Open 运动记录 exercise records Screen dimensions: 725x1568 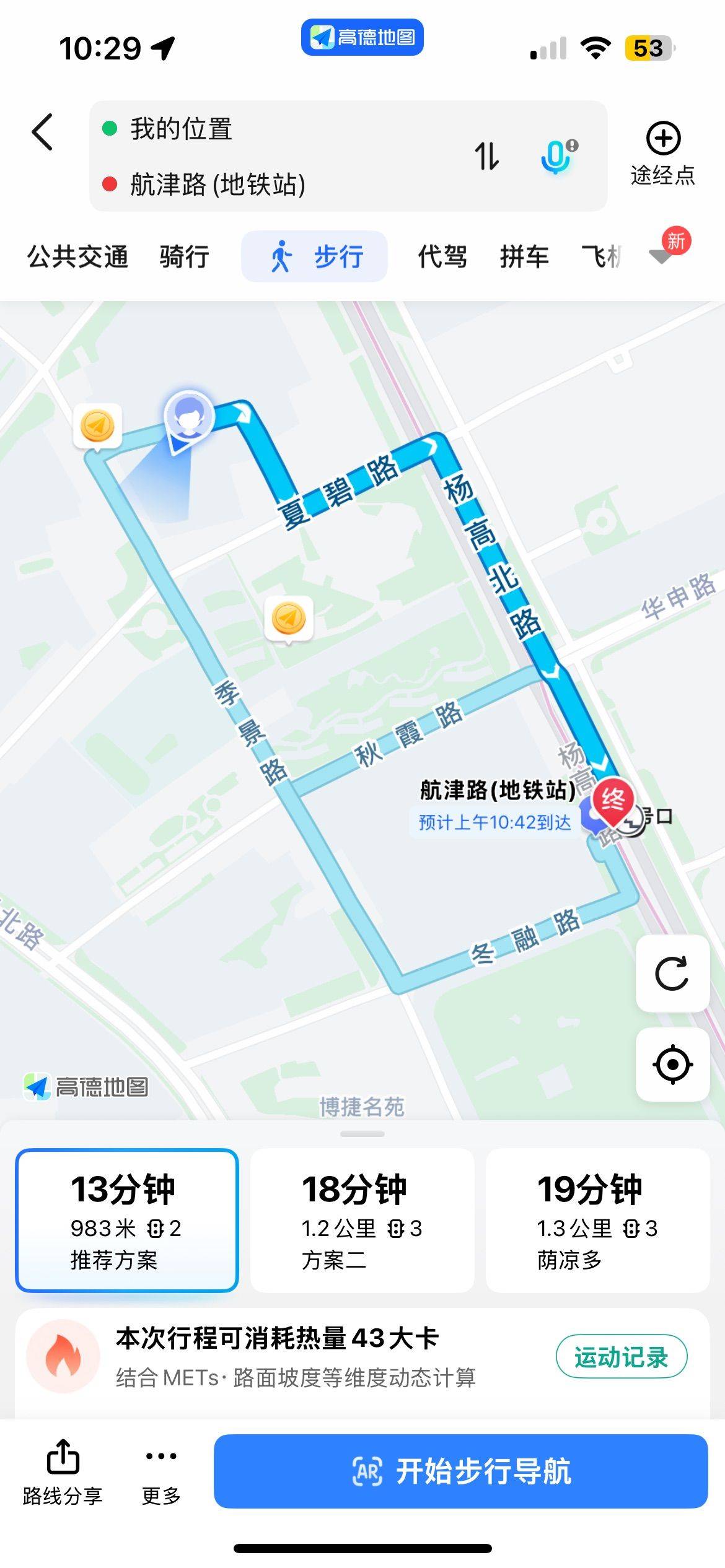[622, 1357]
